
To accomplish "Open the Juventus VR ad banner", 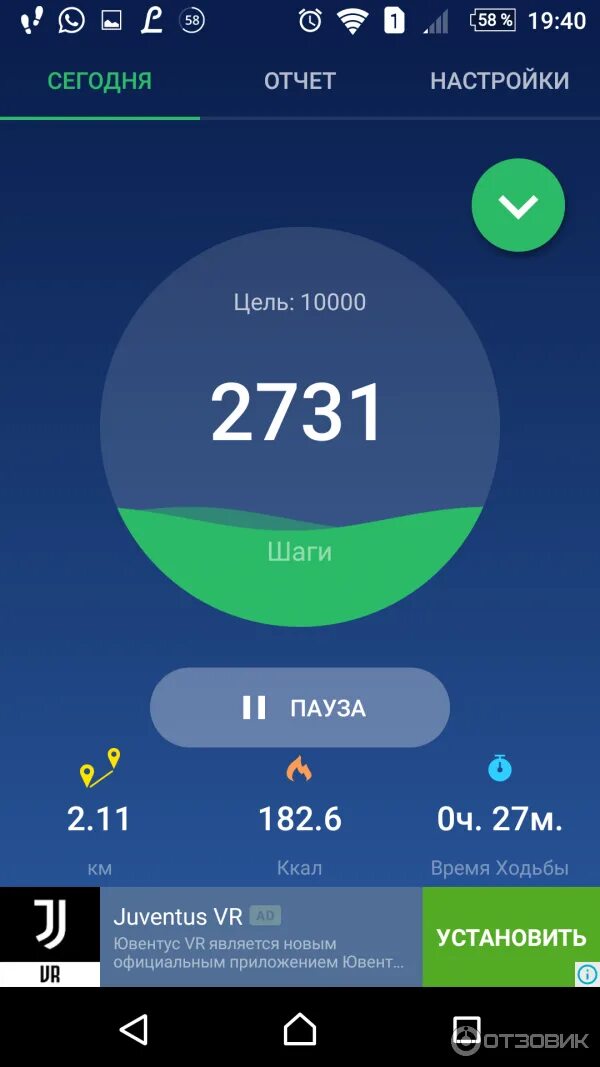I will 262,937.
